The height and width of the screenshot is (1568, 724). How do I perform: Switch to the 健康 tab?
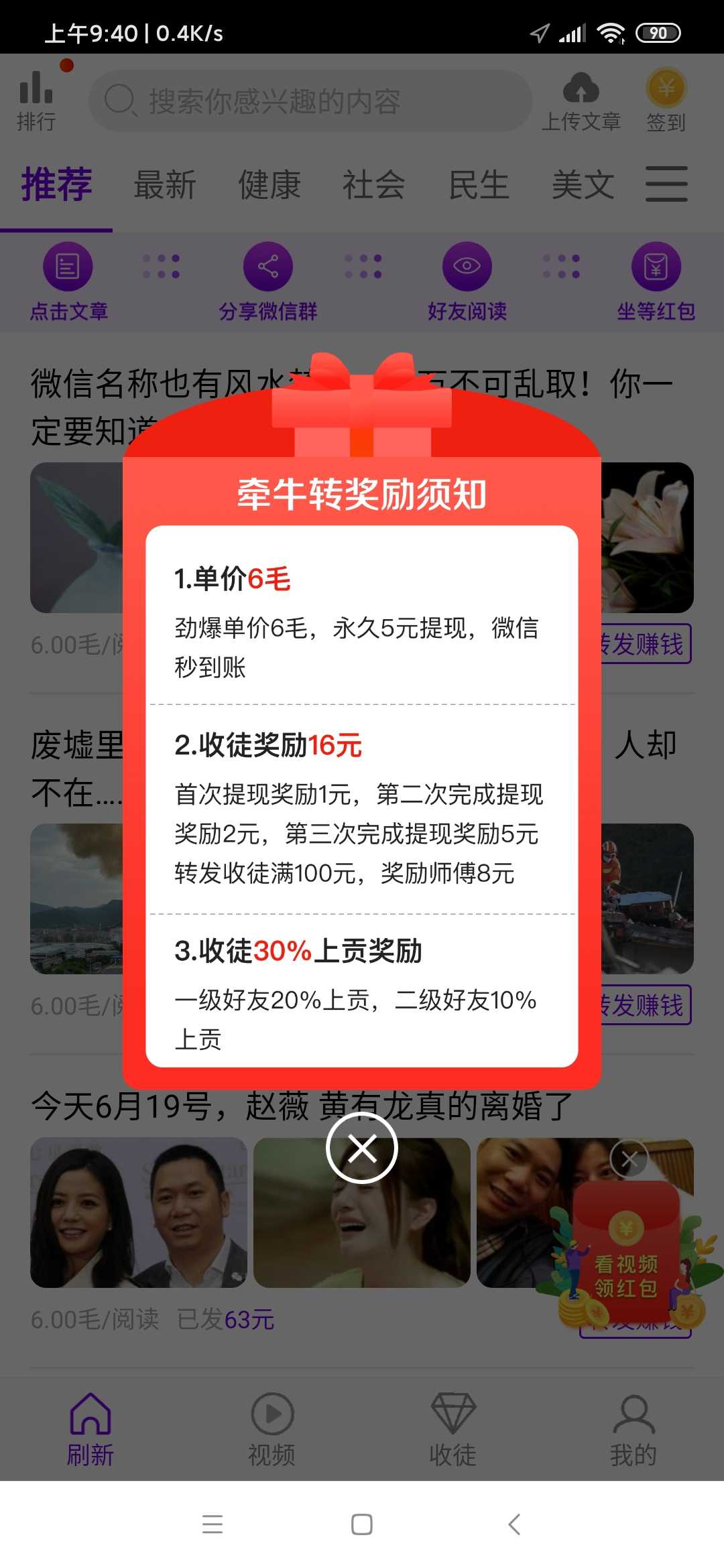269,184
